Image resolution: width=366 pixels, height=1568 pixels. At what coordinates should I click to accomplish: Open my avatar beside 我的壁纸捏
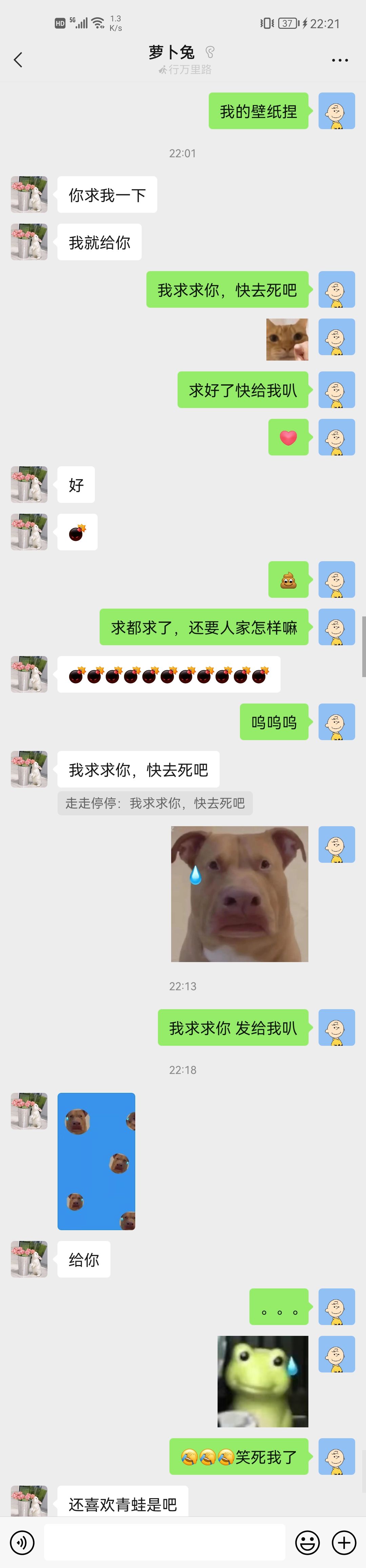pyautogui.click(x=337, y=111)
